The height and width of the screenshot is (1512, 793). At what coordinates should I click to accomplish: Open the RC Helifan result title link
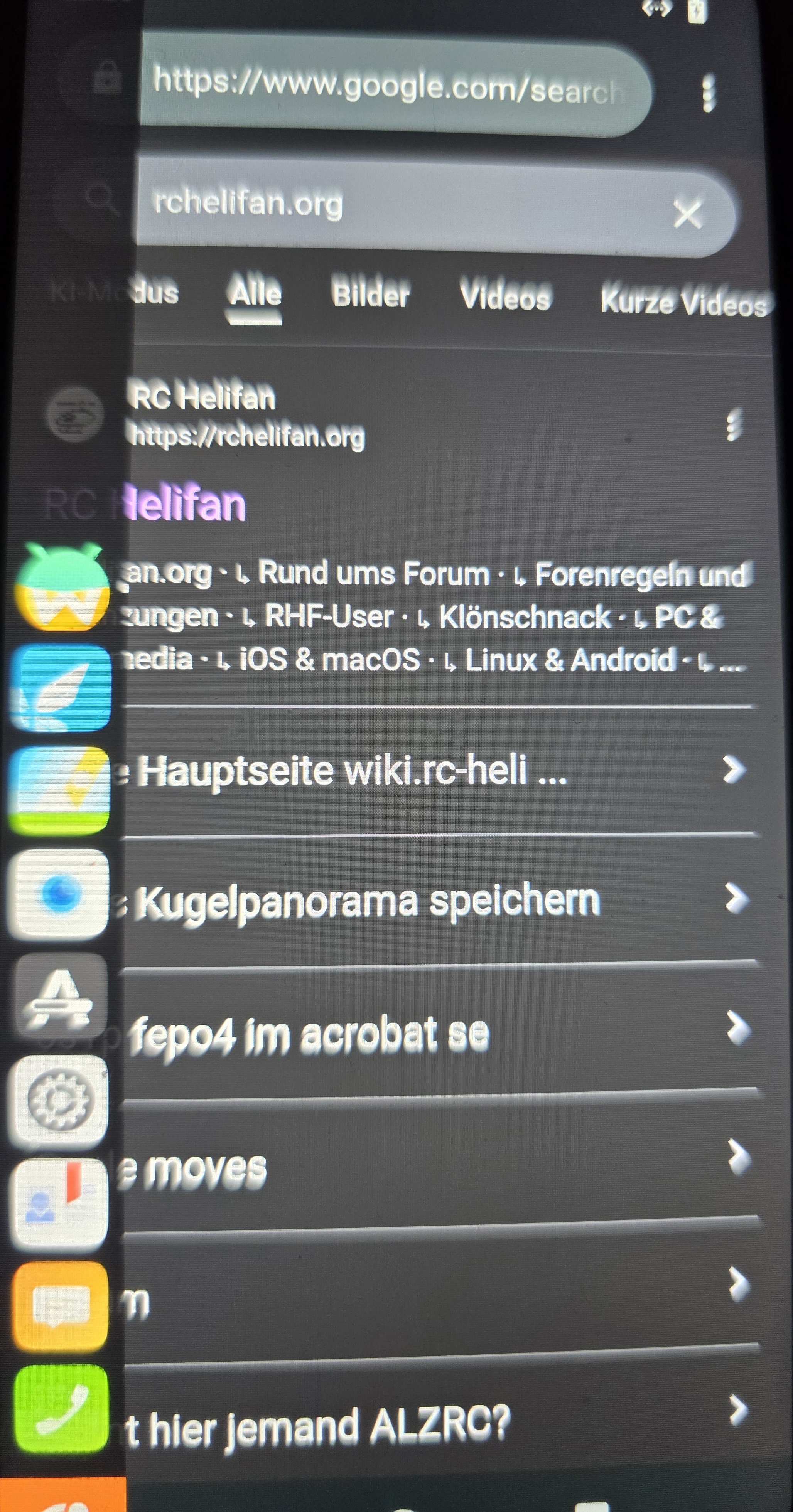(x=188, y=505)
